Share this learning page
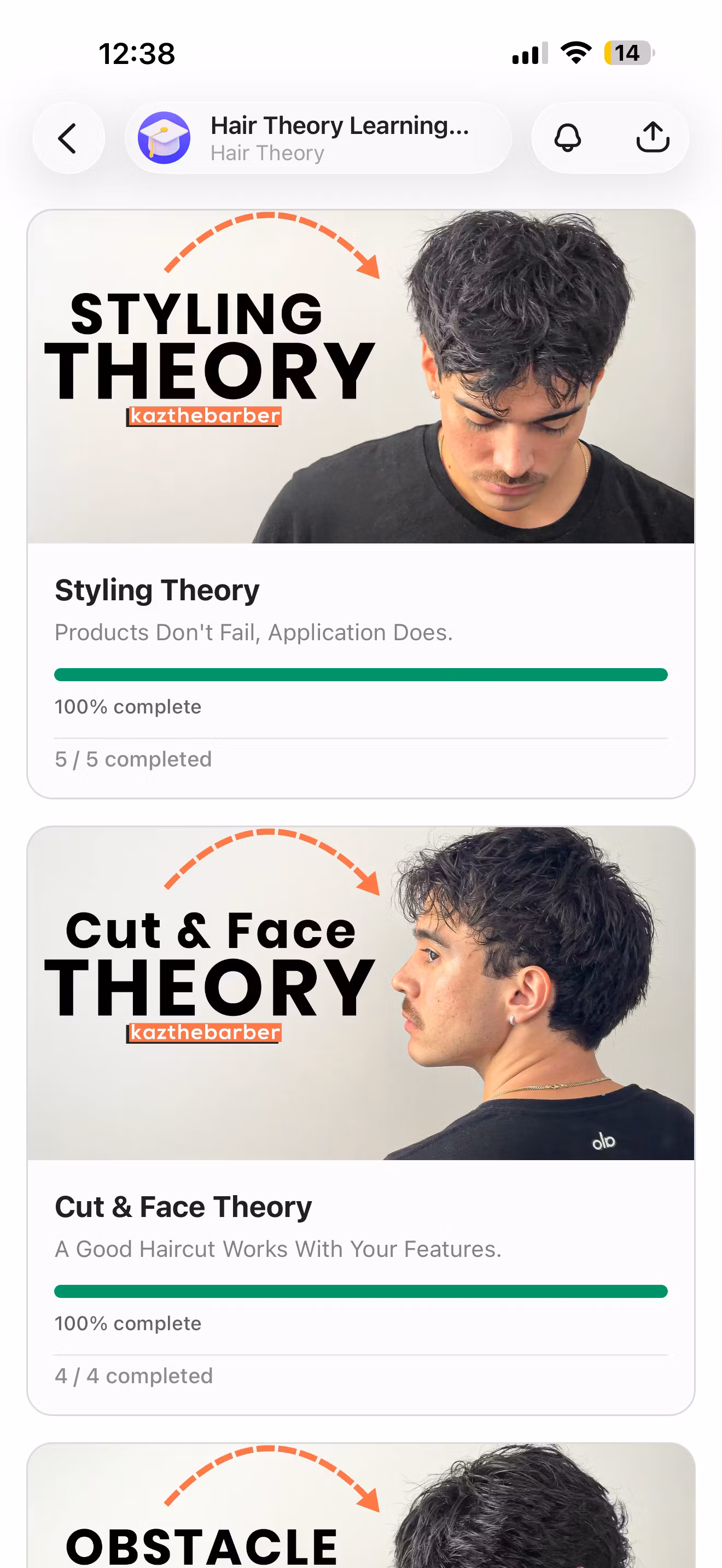Image resolution: width=722 pixels, height=1568 pixels. tap(653, 138)
